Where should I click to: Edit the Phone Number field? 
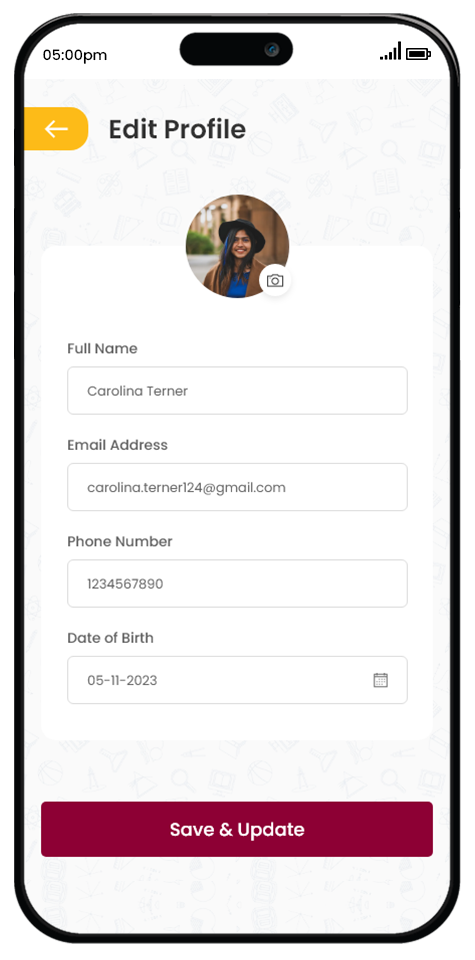(237, 583)
